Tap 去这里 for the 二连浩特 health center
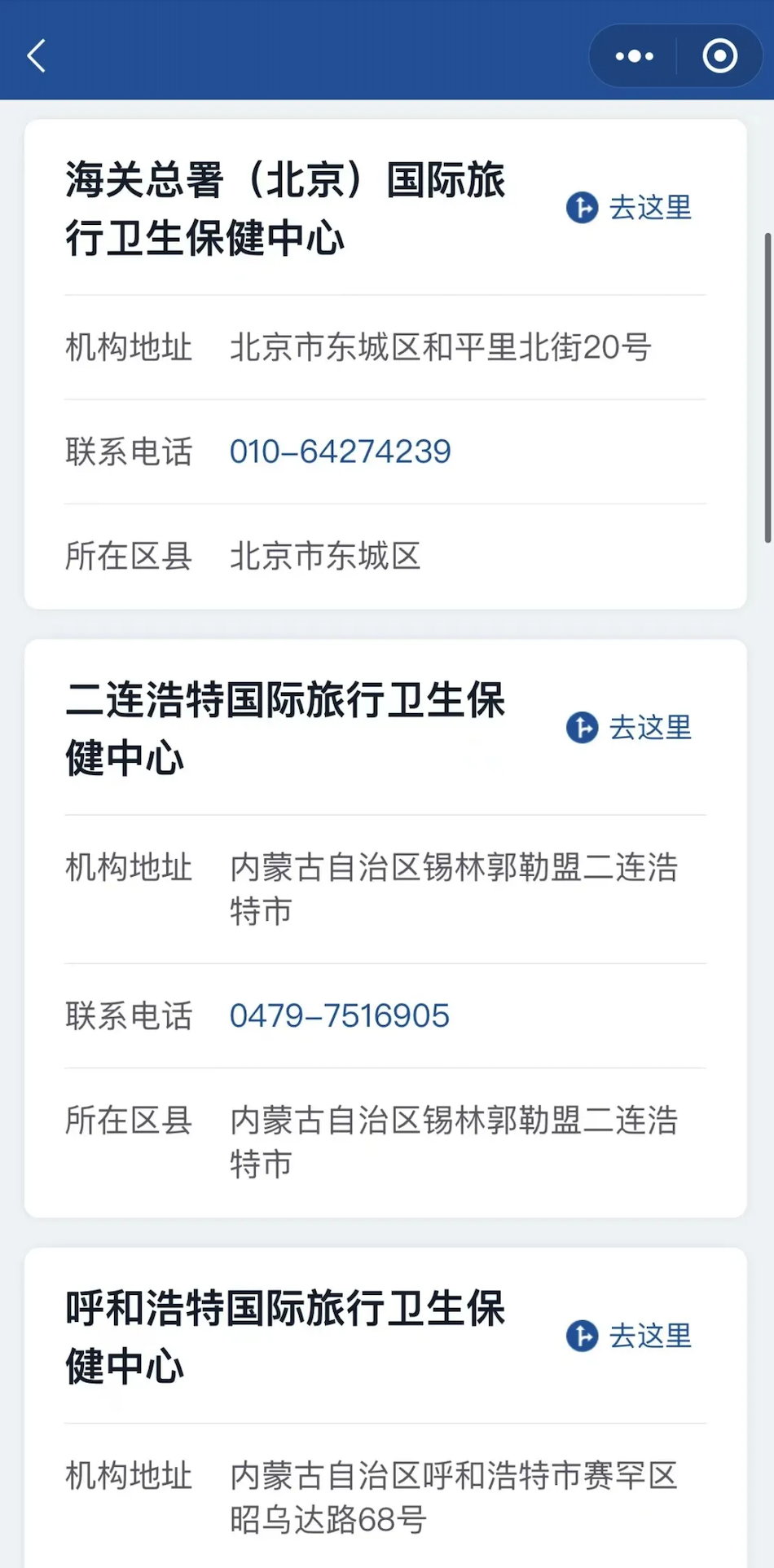 pos(629,728)
